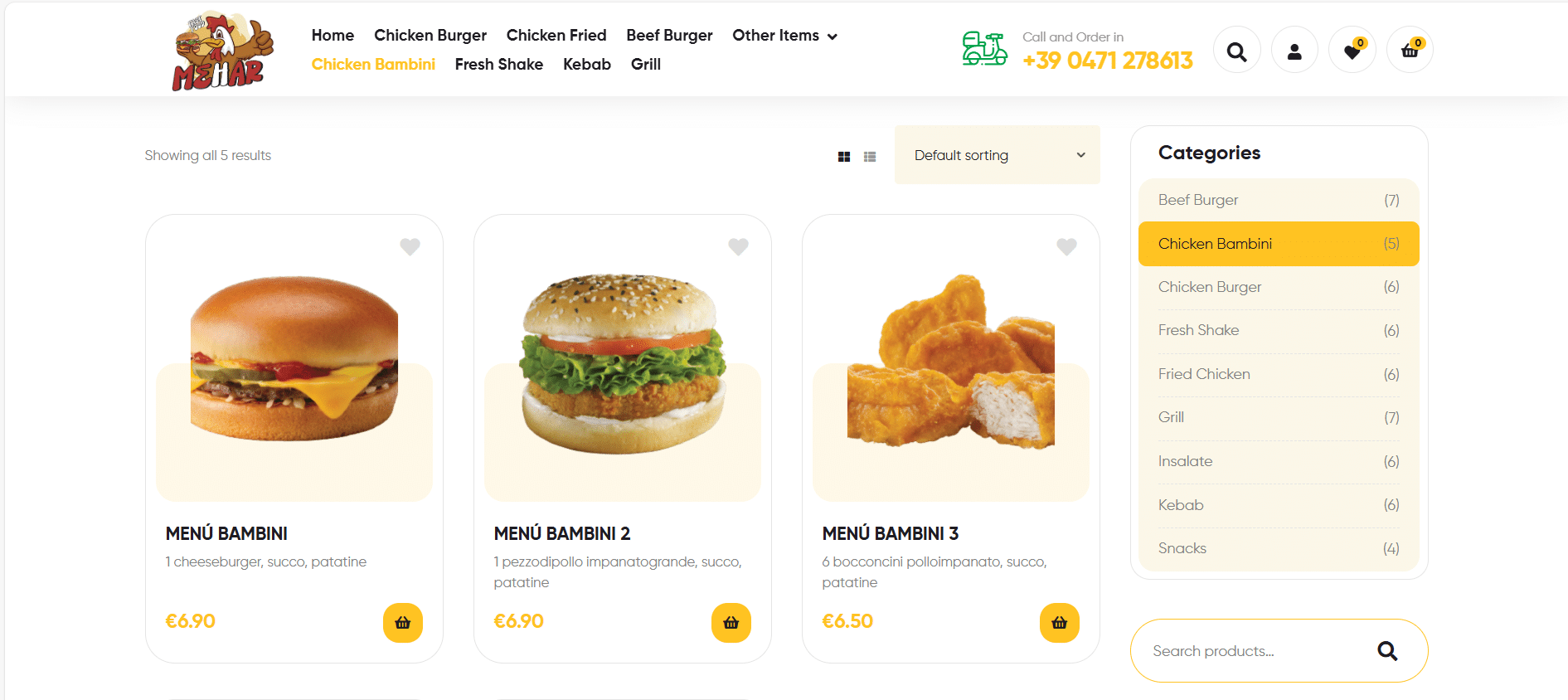Open the shopping basket in header
The image size is (1568, 700).
pyautogui.click(x=1409, y=51)
